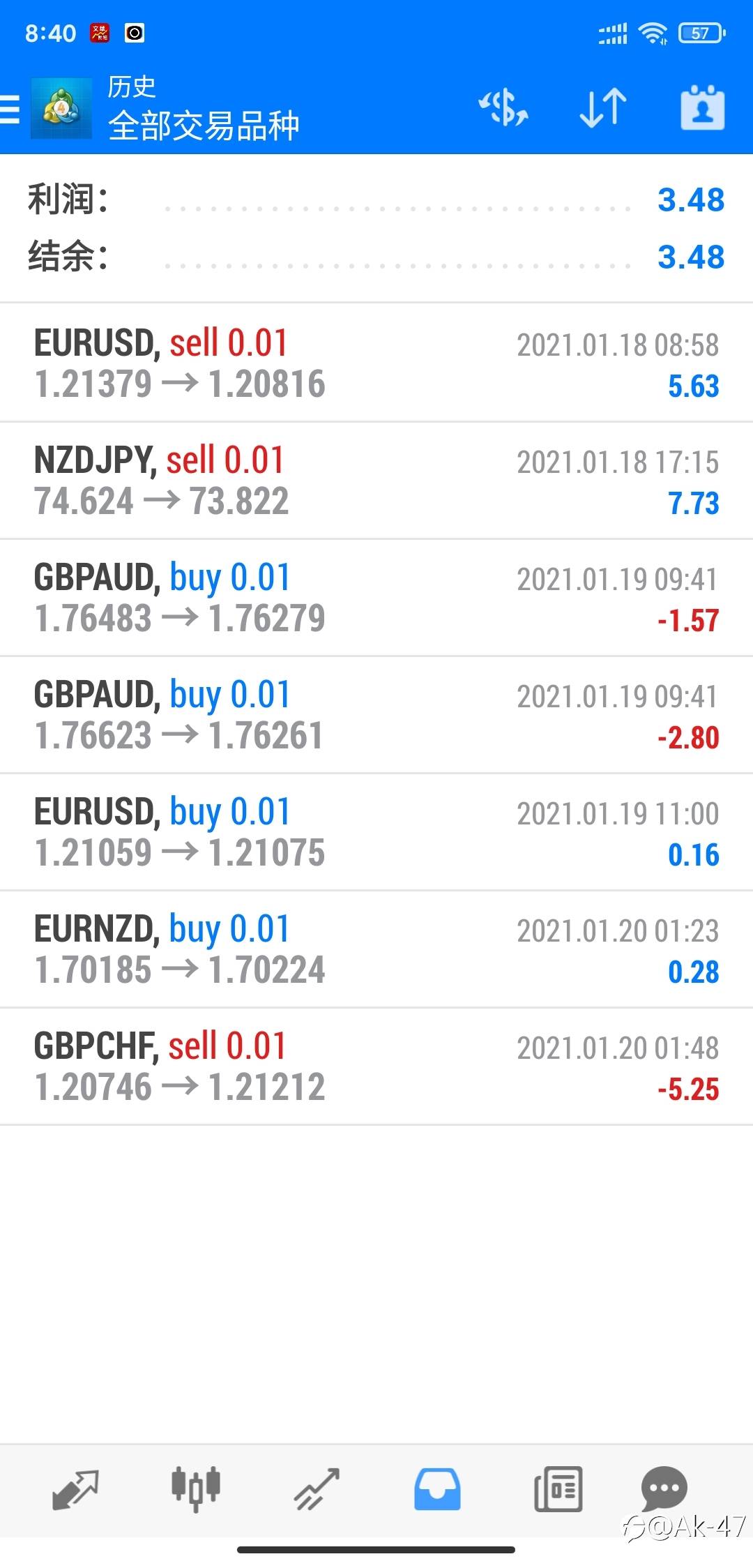Screen dimensions: 753x1568
Task: Expand the EURUSD buy trade 0.16
Action: pyautogui.click(x=376, y=832)
